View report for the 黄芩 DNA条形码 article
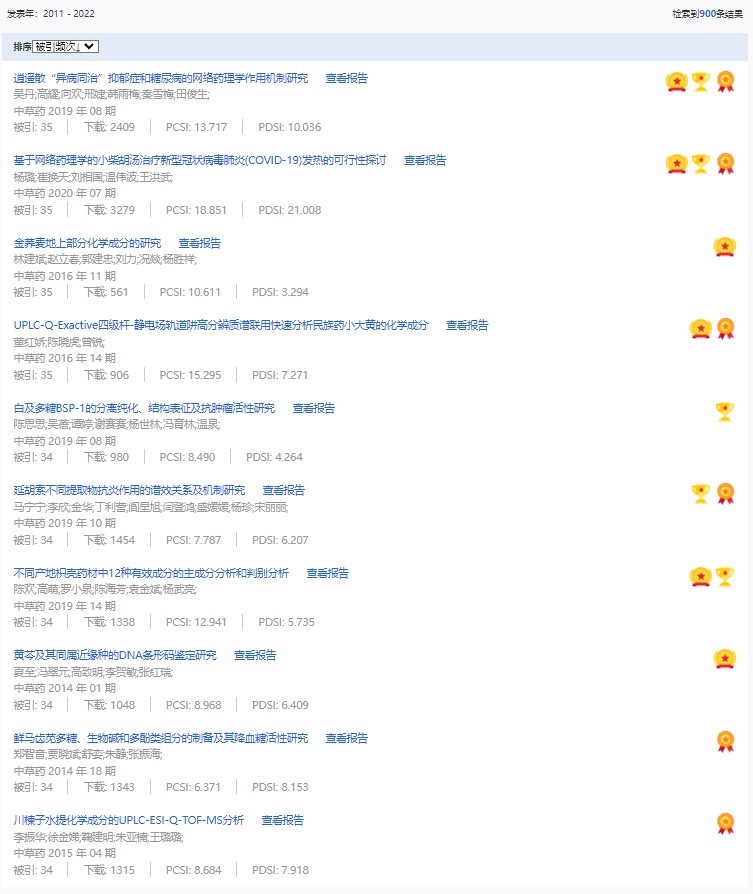 (255, 655)
